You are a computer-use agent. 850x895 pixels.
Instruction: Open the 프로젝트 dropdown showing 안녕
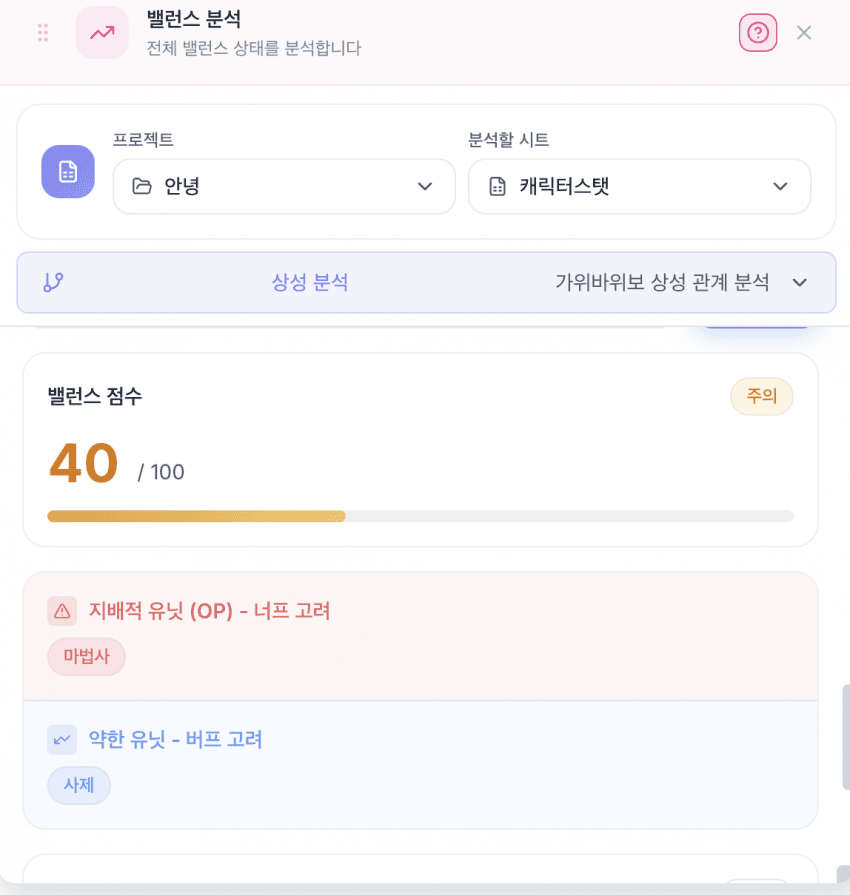point(284,186)
